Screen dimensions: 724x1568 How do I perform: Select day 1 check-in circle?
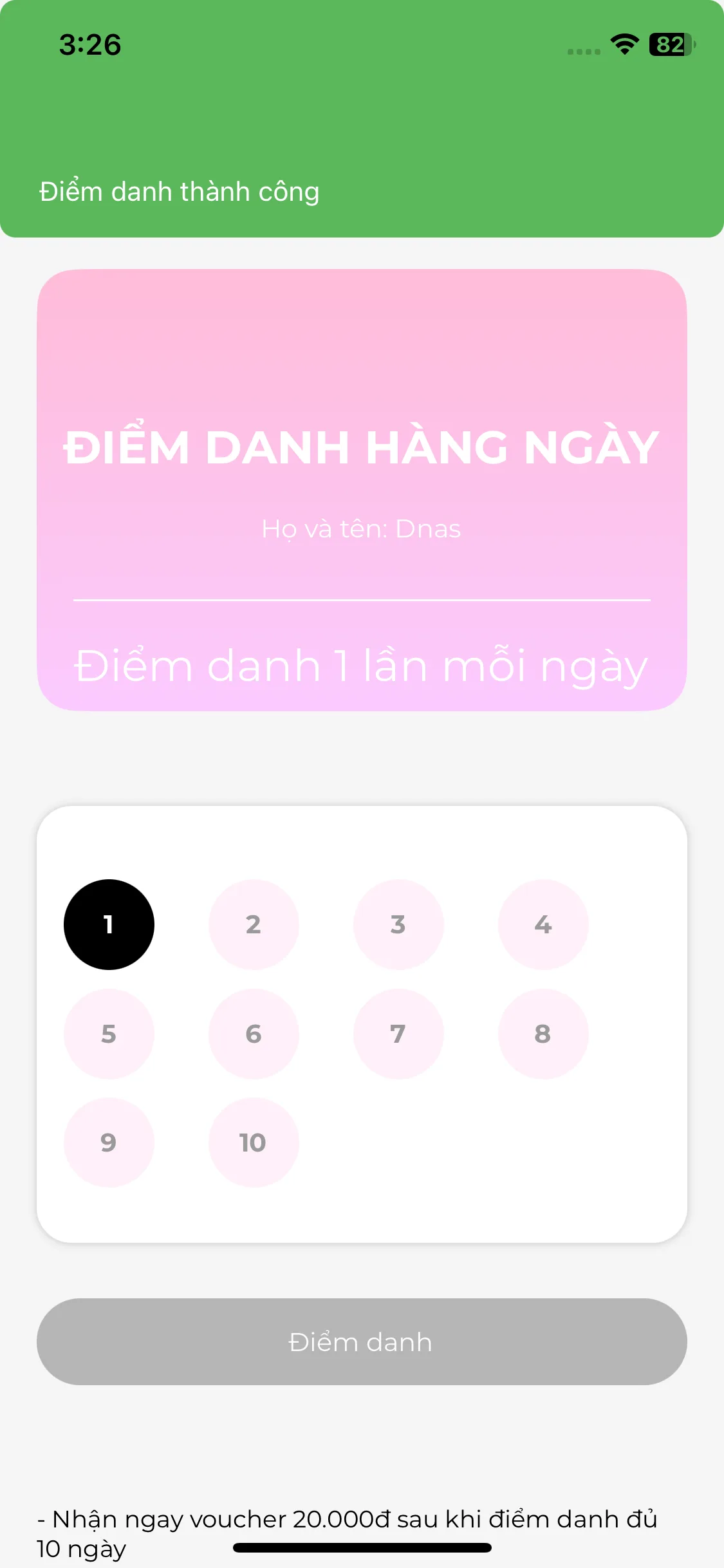(108, 924)
